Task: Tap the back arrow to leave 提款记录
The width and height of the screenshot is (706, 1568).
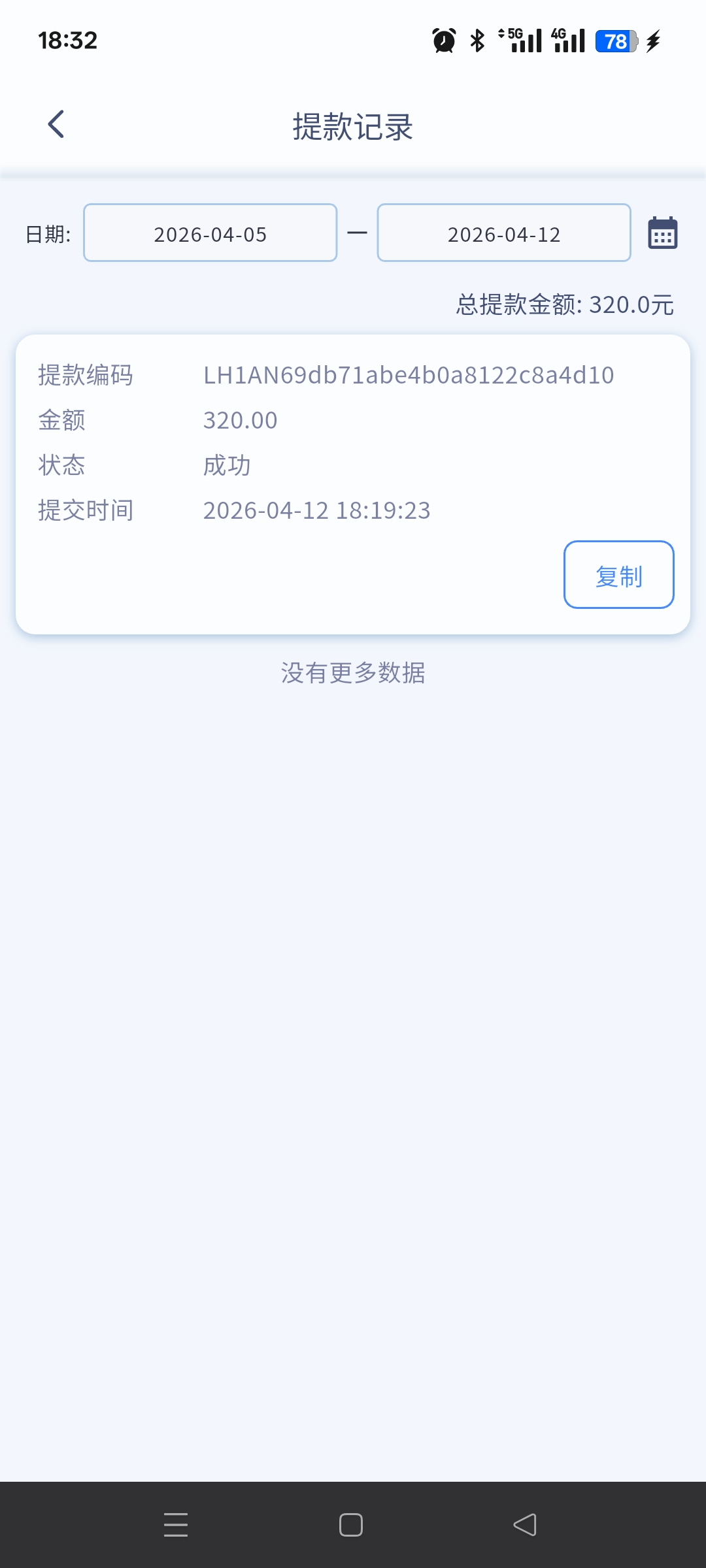Action: pos(56,123)
